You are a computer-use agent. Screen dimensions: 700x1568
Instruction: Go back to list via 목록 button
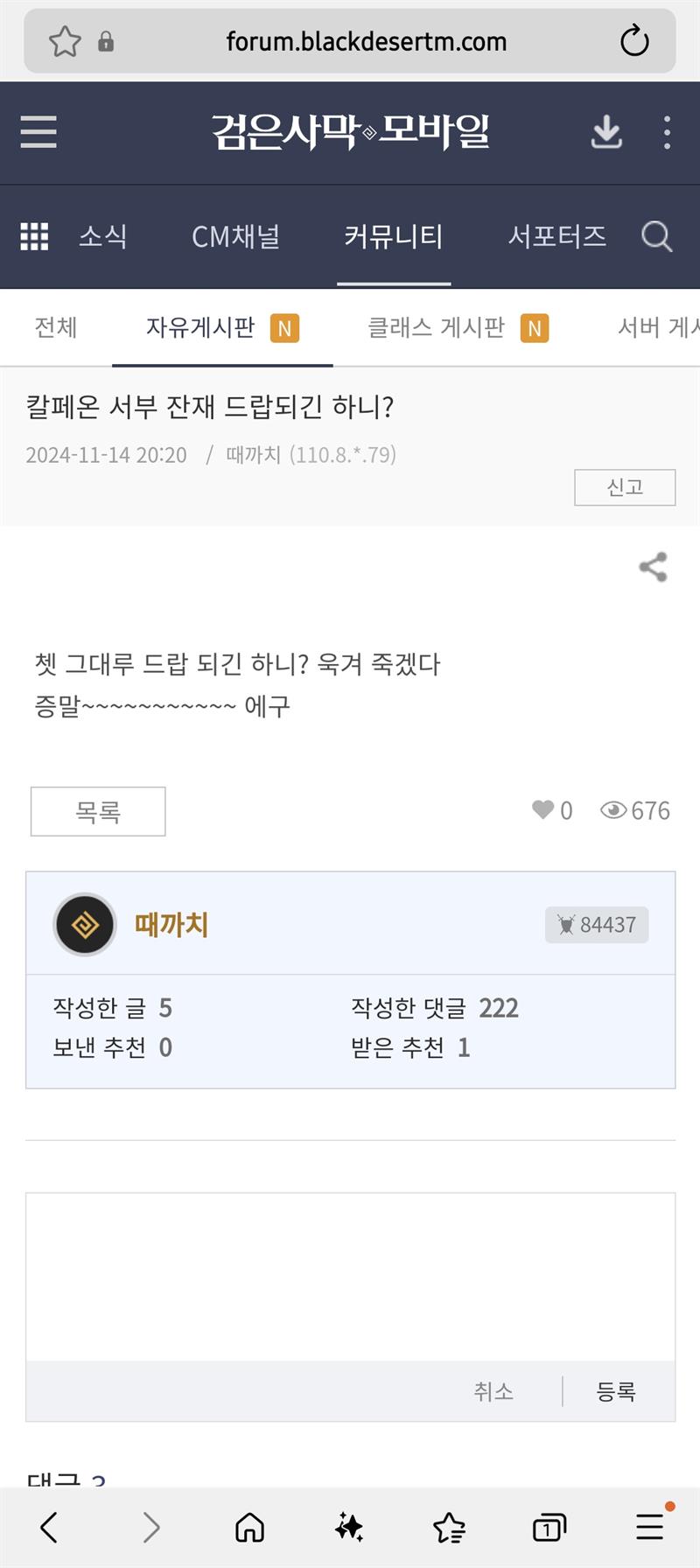pyautogui.click(x=98, y=811)
